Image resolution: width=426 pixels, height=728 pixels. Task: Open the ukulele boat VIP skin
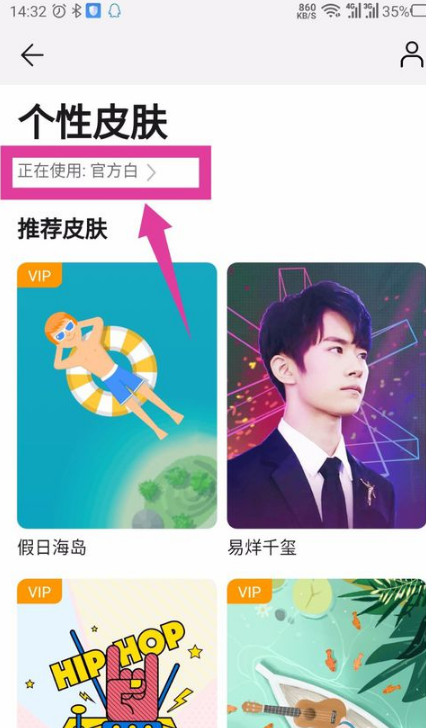(x=326, y=653)
